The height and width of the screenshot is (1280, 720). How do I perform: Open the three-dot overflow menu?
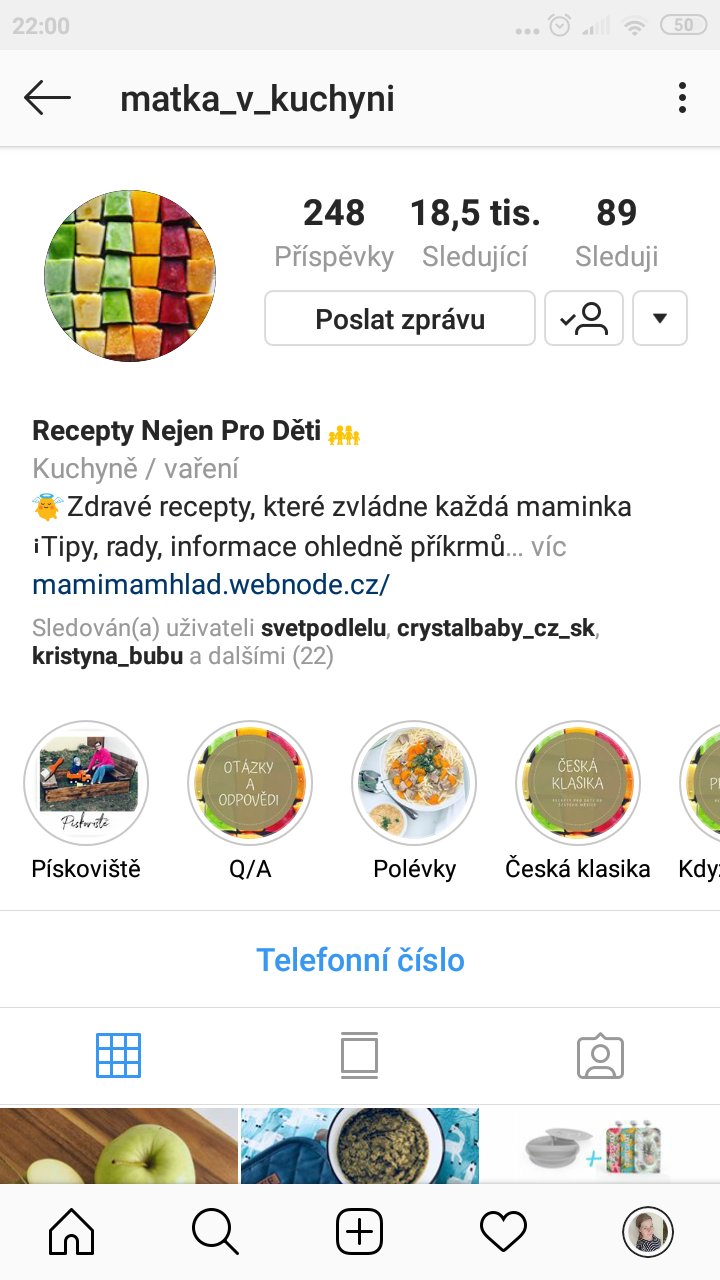pos(682,98)
